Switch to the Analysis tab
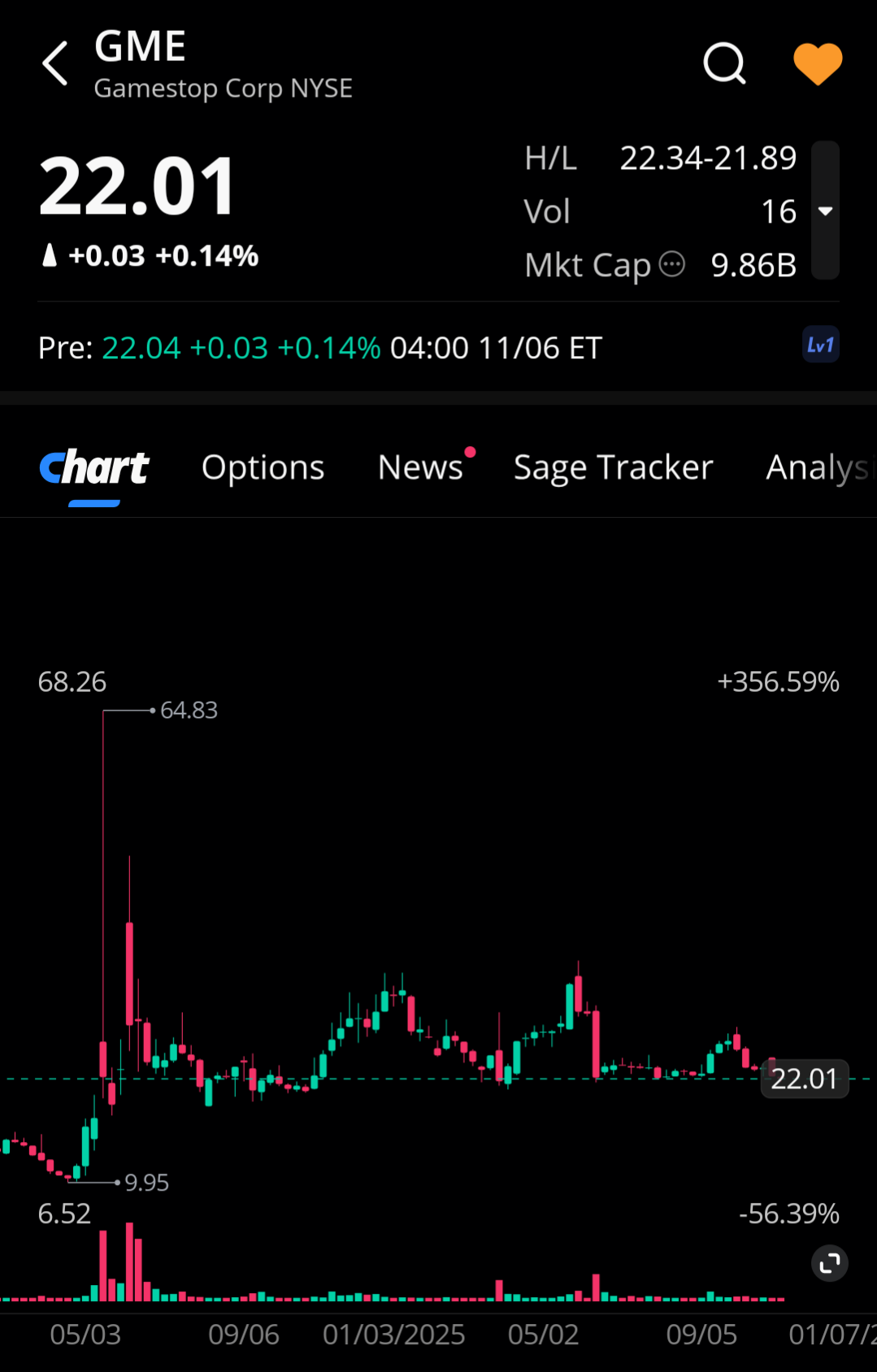 817,468
